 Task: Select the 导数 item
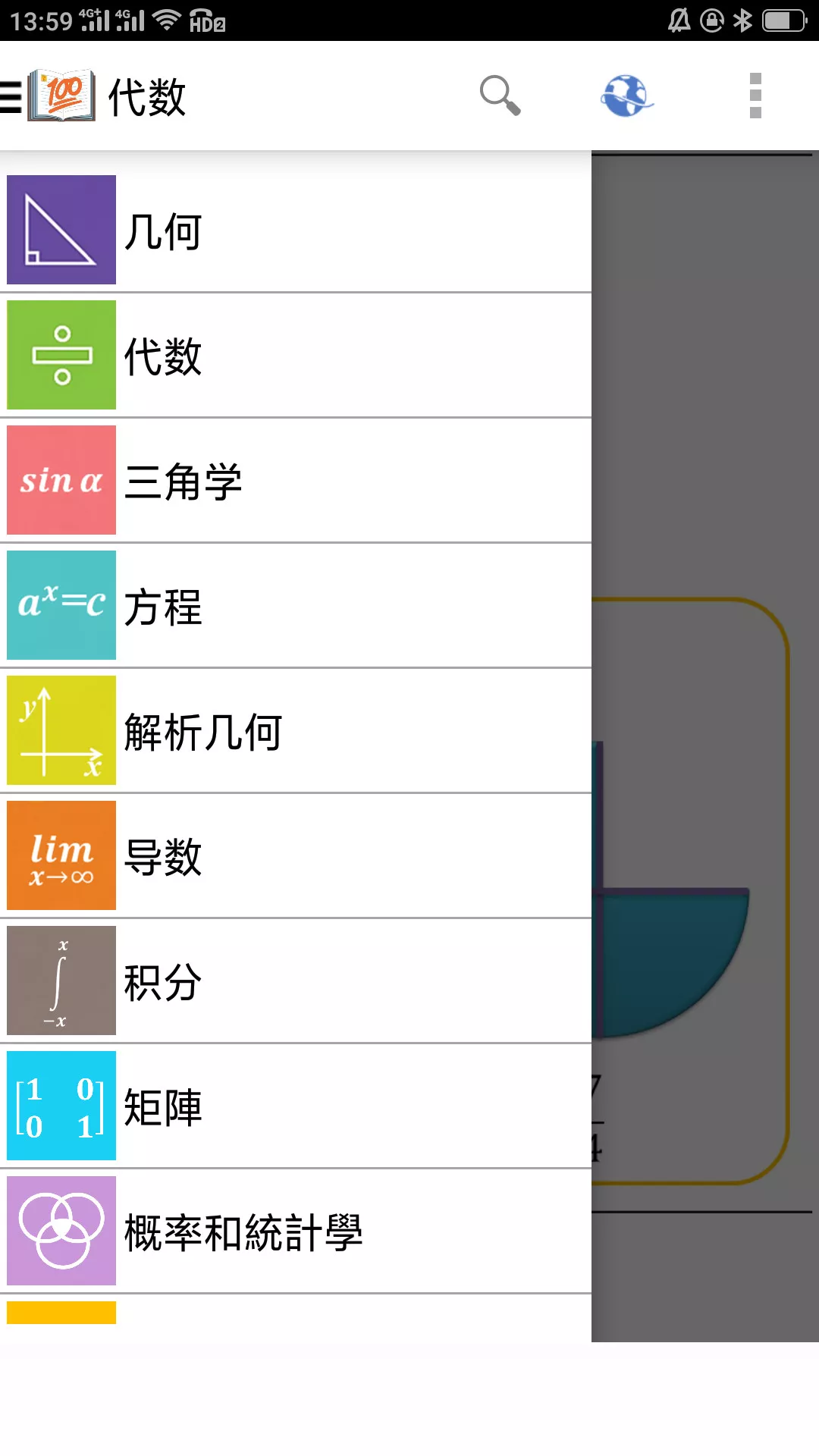pyautogui.click(x=296, y=855)
